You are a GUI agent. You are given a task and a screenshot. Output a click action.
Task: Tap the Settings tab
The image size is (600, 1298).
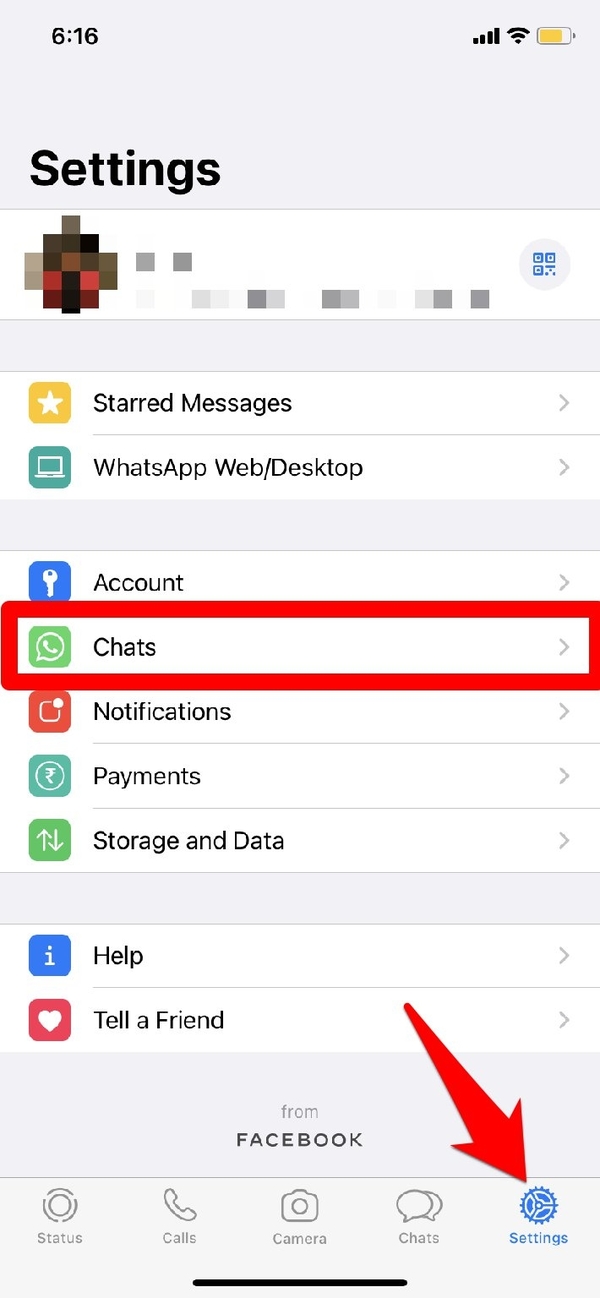(x=538, y=1217)
